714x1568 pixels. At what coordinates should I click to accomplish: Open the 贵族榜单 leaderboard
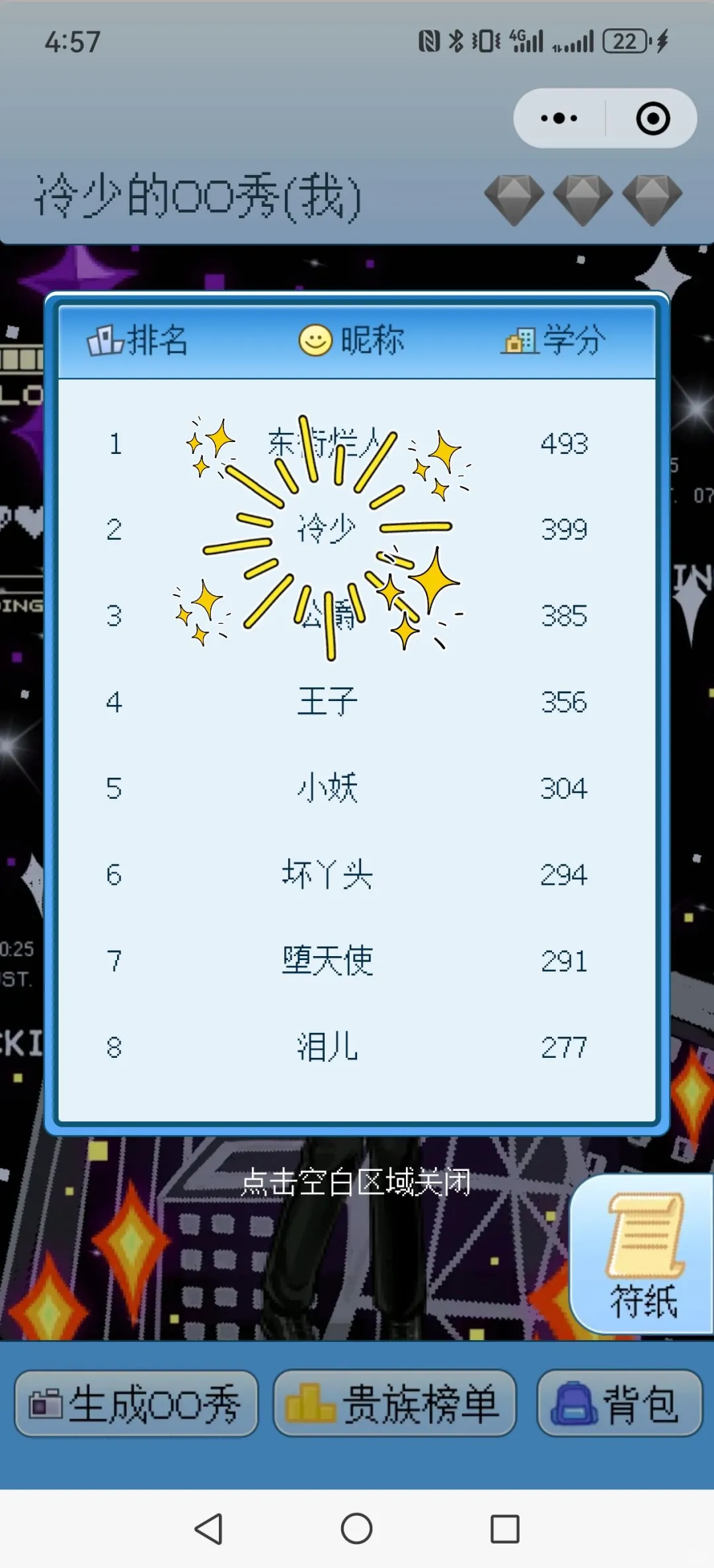[395, 1403]
